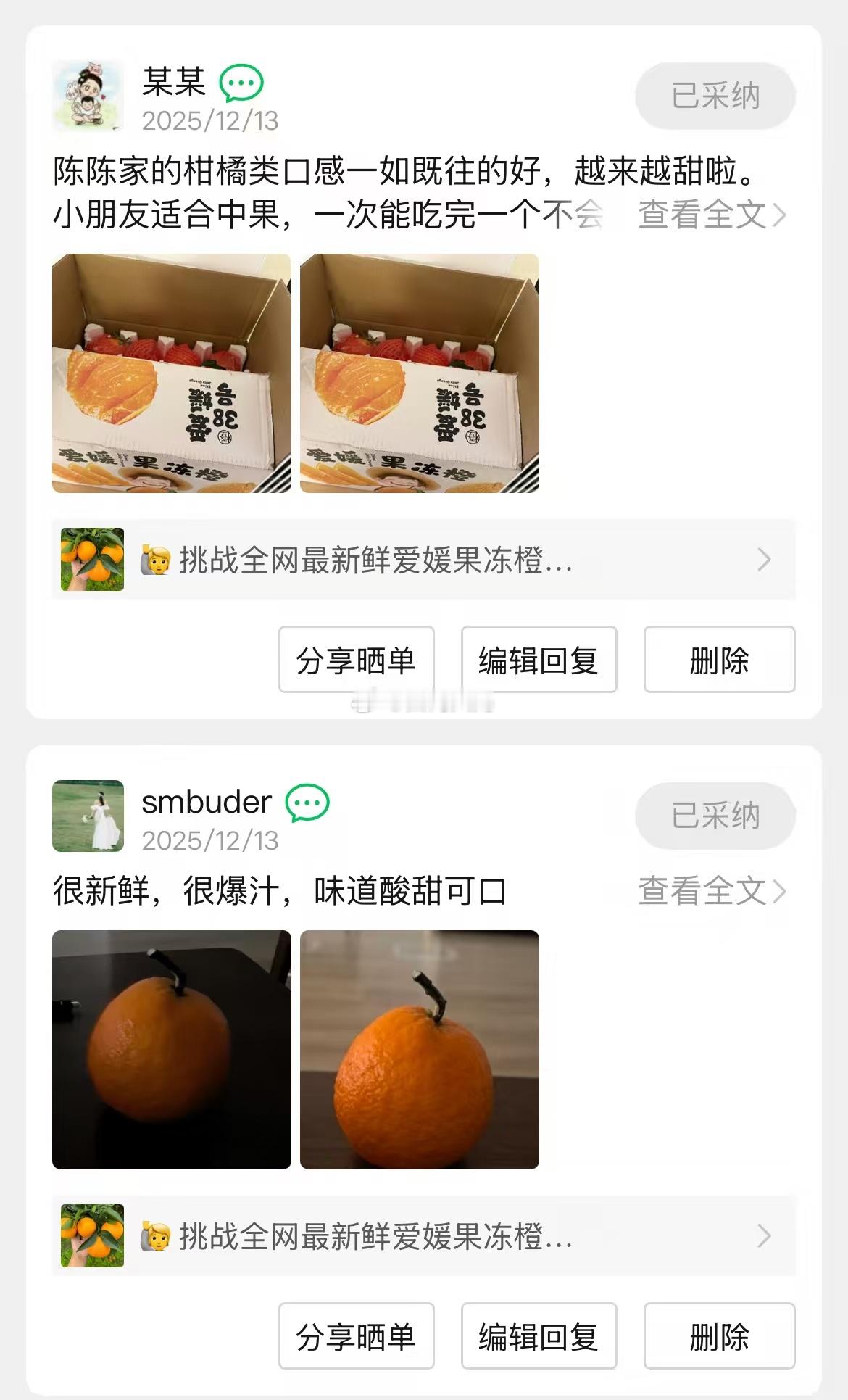Open product link under smbuder's review
Image resolution: width=848 pixels, height=1400 pixels.
click(x=424, y=1236)
